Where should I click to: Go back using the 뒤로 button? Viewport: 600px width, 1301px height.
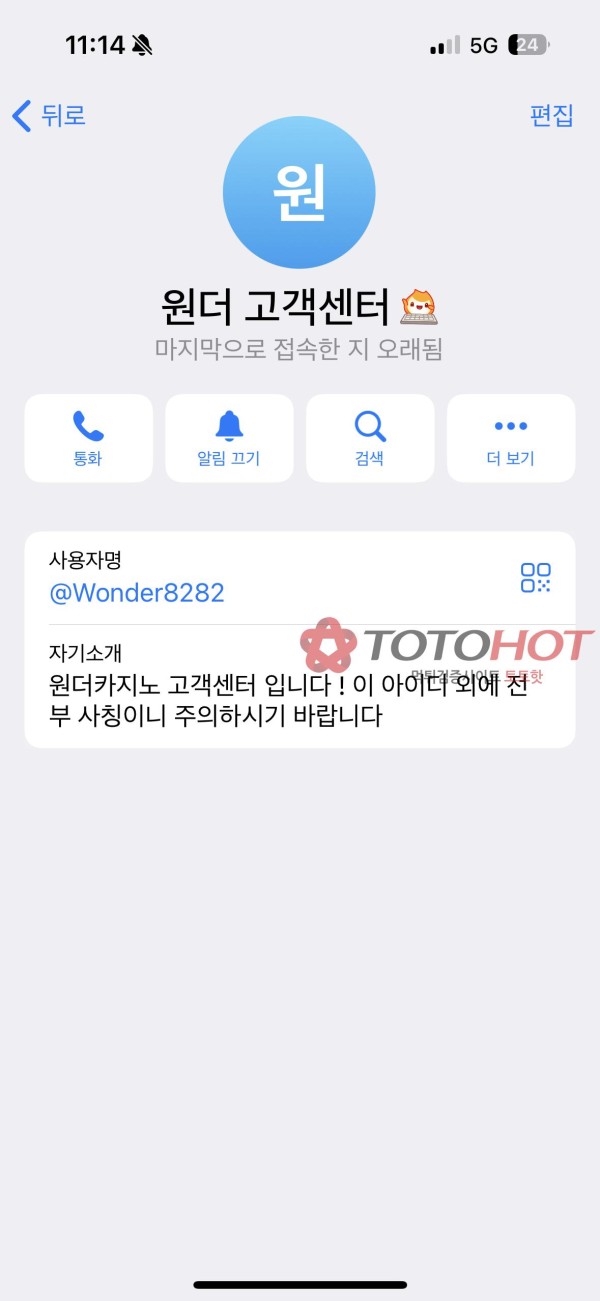(x=50, y=116)
